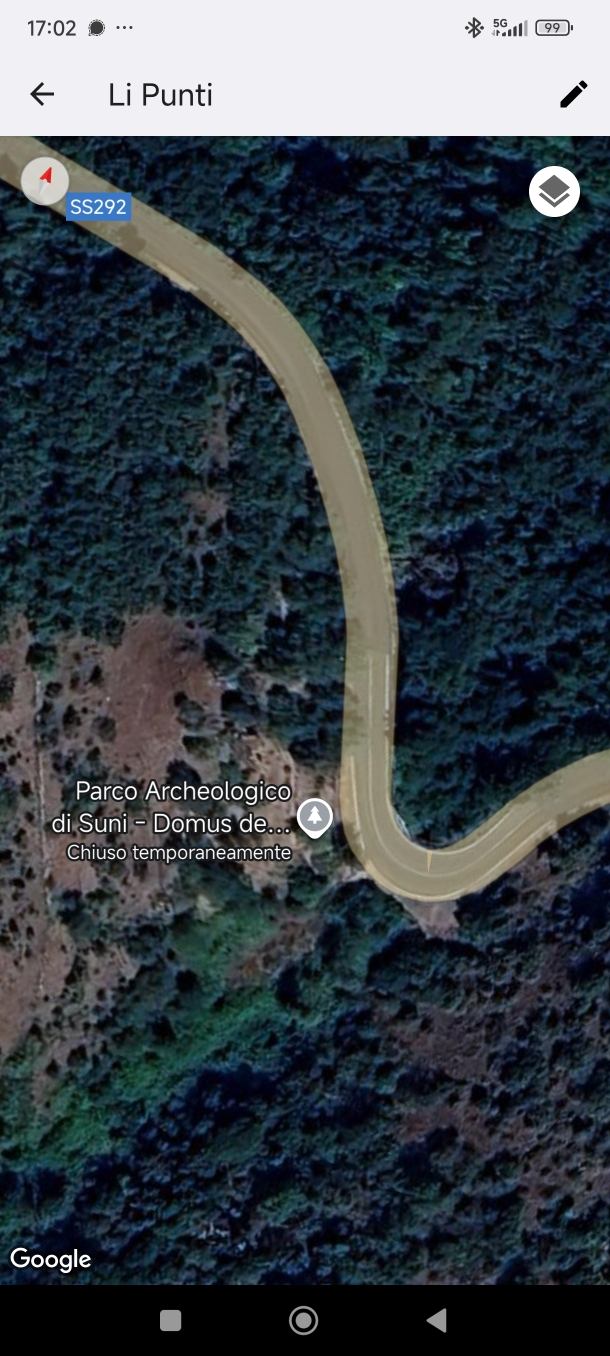Viewport: 610px width, 1356px height.
Task: Edit the Li Punti map
Action: click(x=573, y=95)
